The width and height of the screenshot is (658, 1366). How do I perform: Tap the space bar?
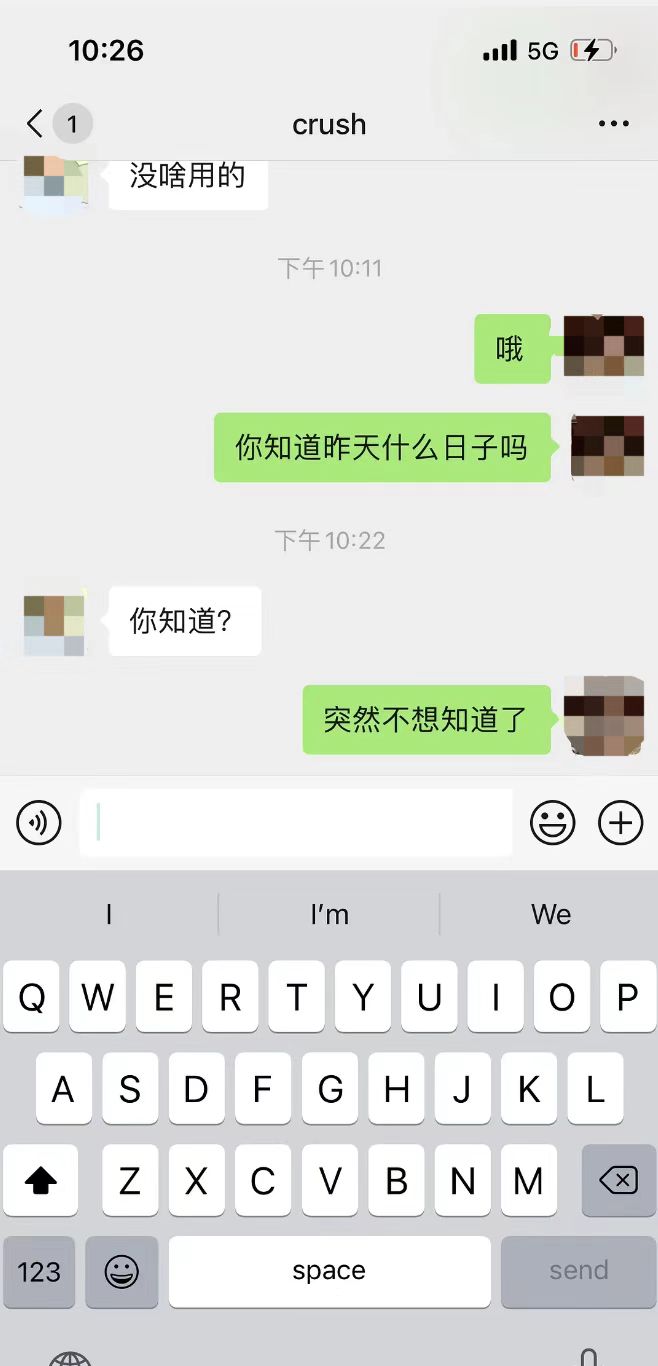point(329,1272)
